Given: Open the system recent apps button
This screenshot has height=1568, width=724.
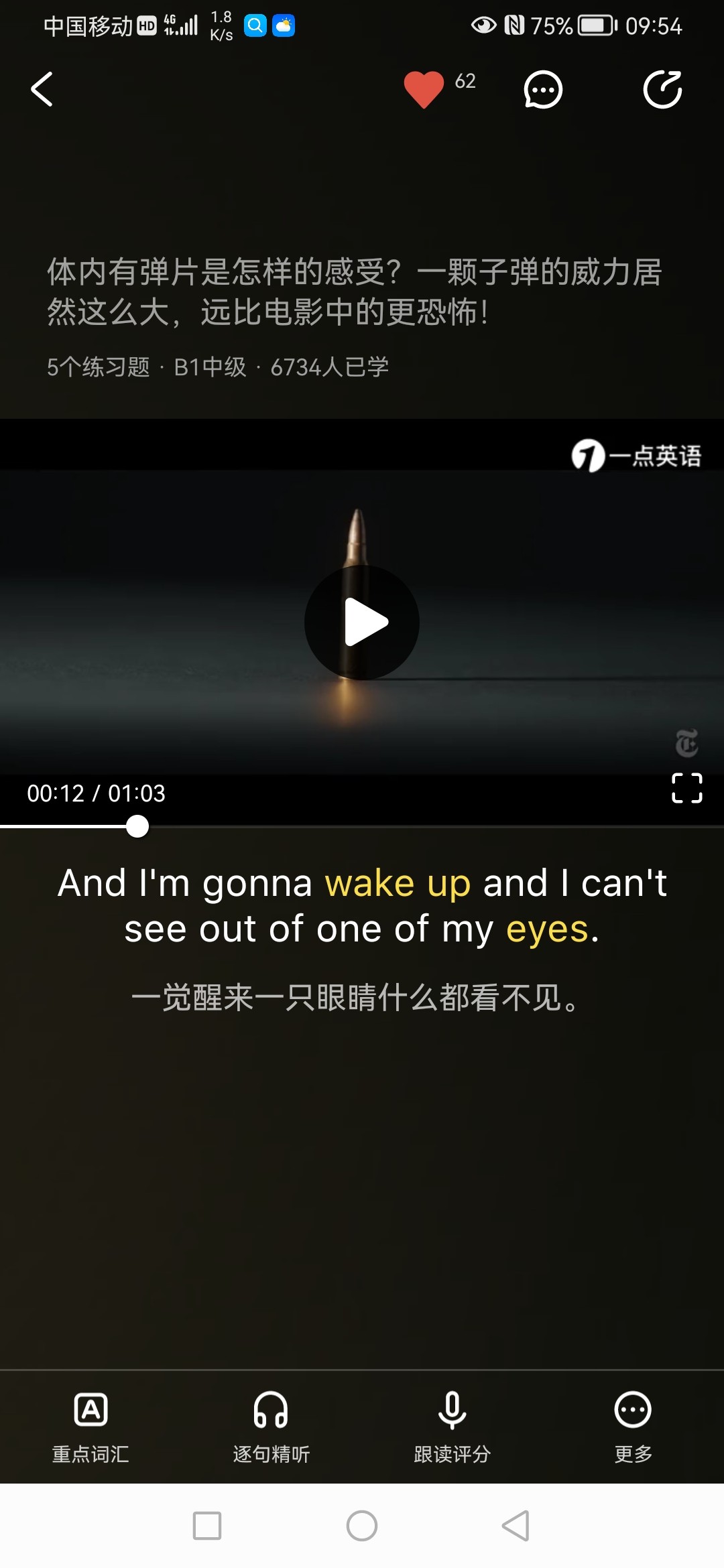Looking at the screenshot, I should 207,1526.
